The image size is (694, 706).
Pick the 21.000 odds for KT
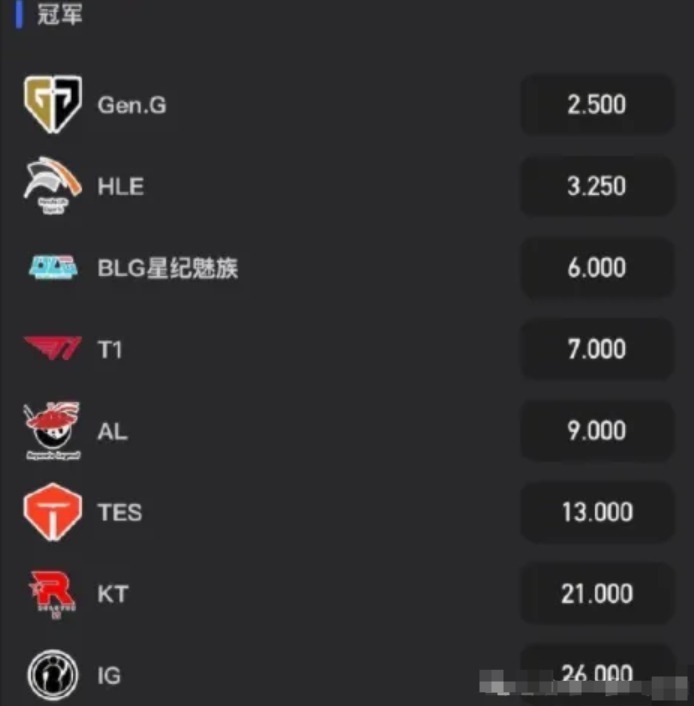click(597, 594)
